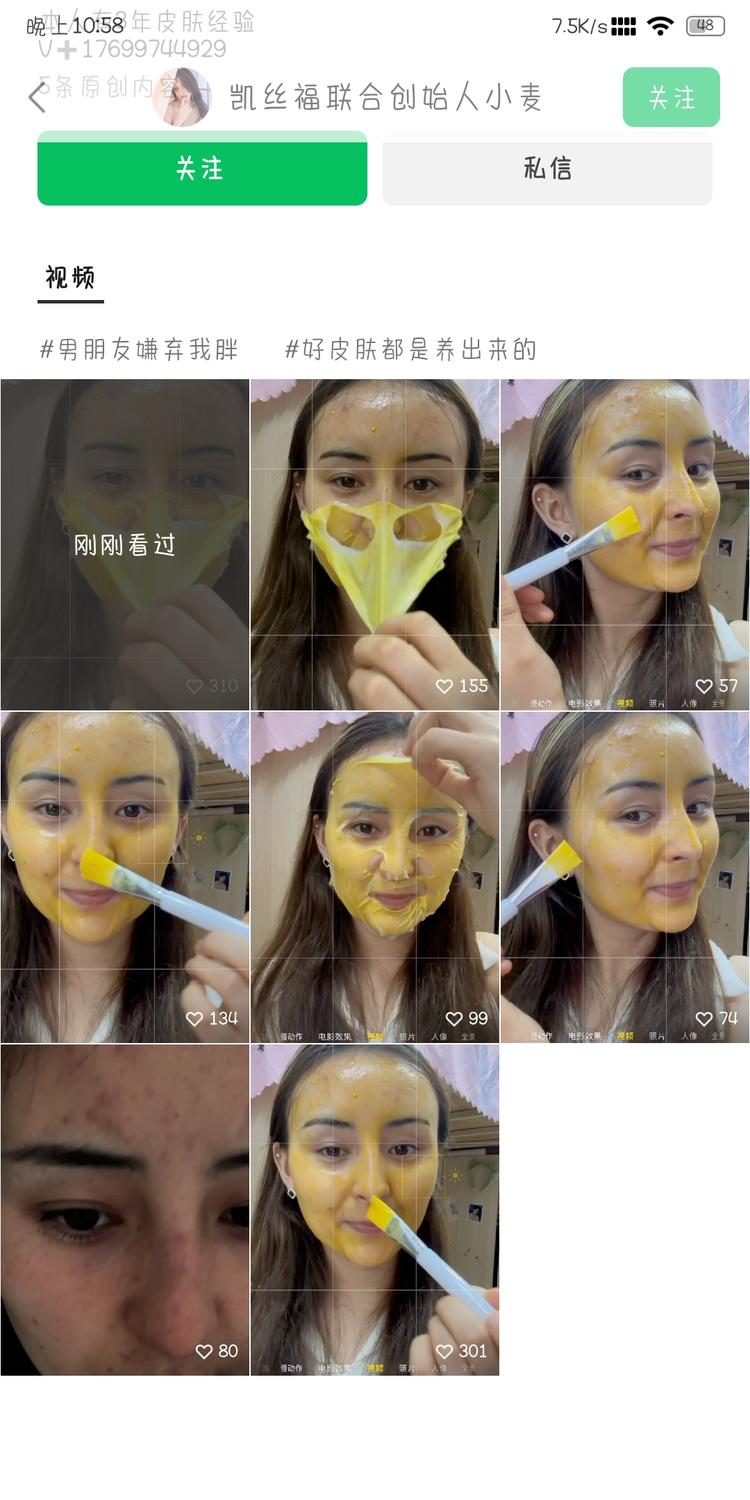Open hashtag #男朋友嫌弃我胖
Screen dimensions: 750x1500
pyautogui.click(x=139, y=349)
